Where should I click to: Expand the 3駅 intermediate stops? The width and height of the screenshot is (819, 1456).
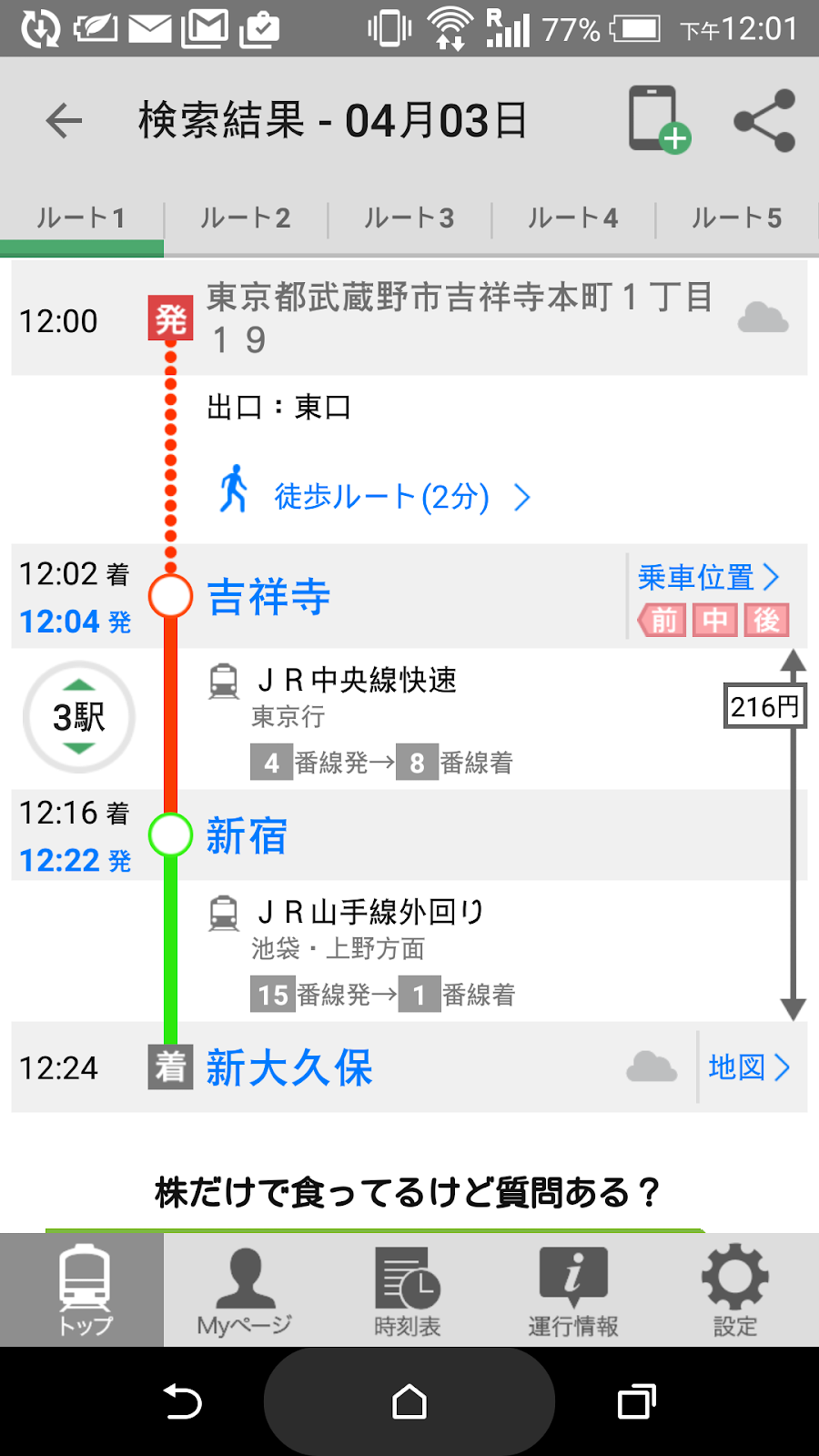79,717
